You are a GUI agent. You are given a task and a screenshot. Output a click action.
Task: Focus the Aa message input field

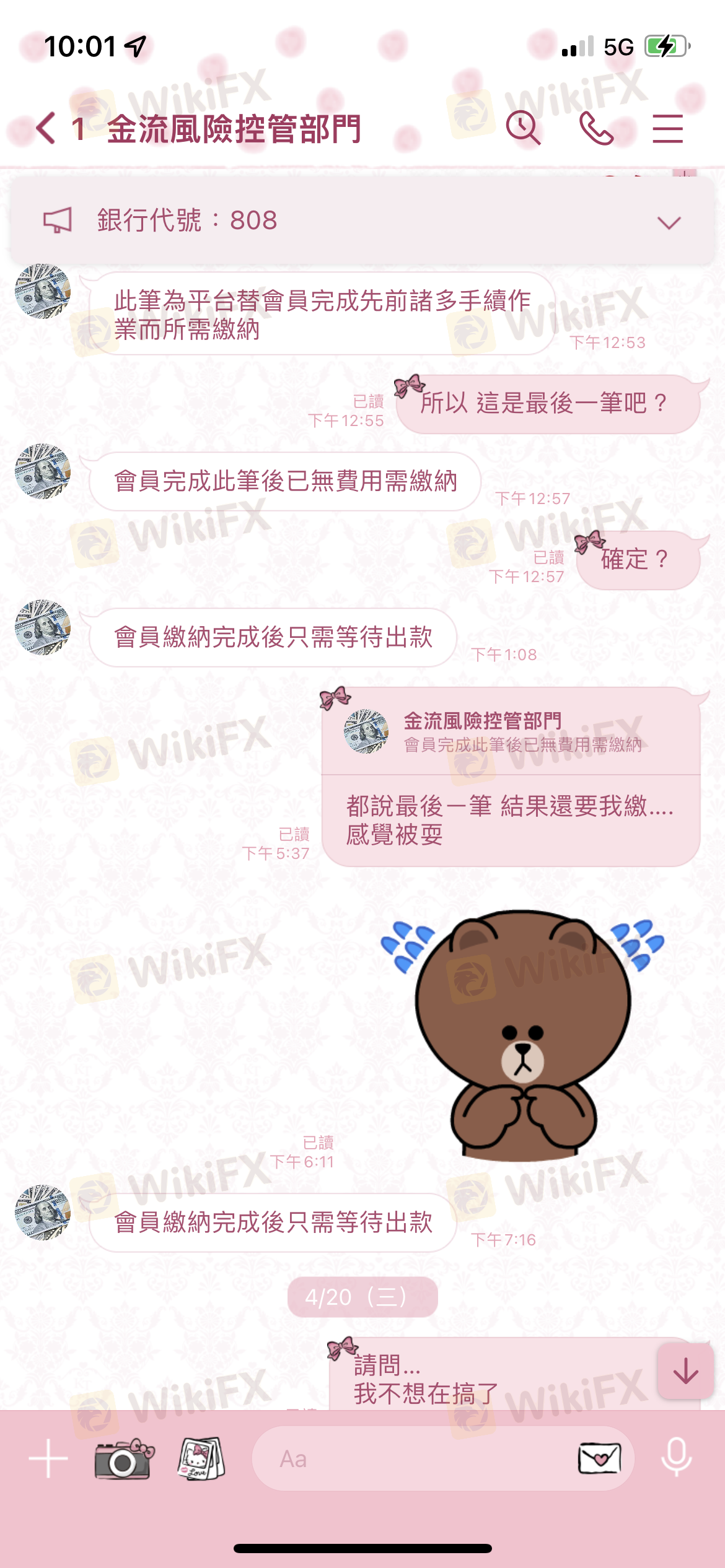[x=409, y=1459]
